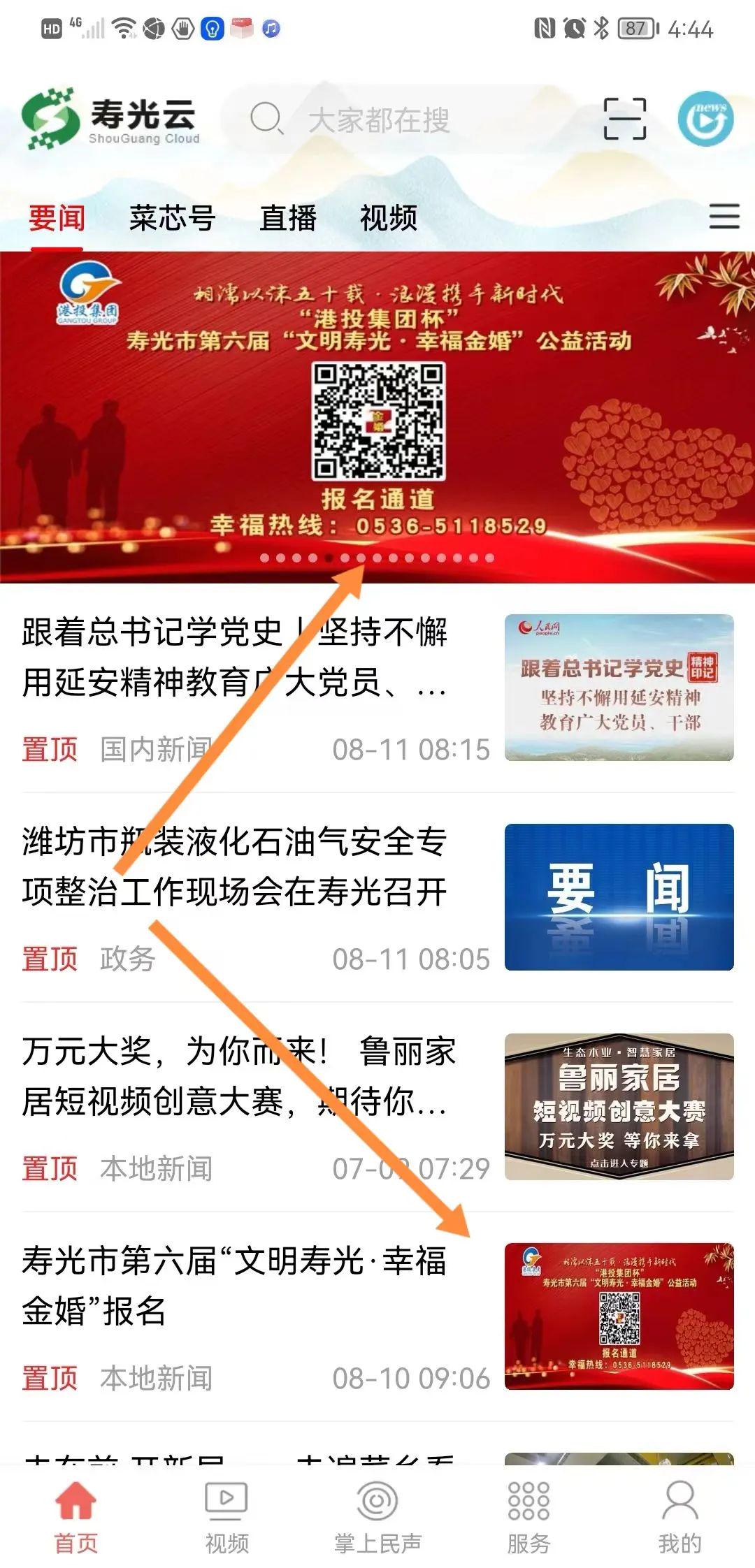Switch to the 直播 tab
This screenshot has height=1568, width=755.
288,217
